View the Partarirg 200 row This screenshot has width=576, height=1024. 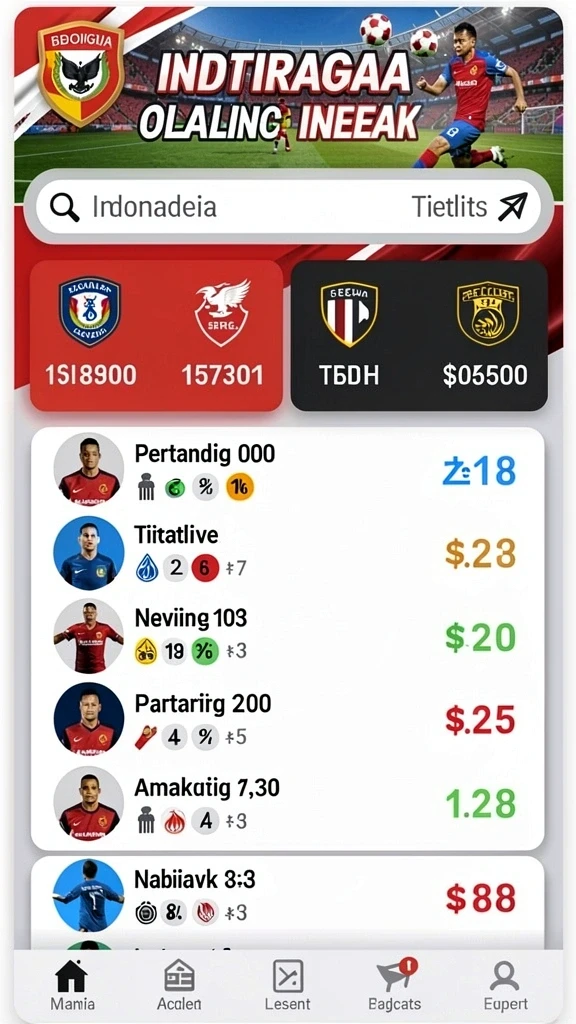tap(287, 719)
